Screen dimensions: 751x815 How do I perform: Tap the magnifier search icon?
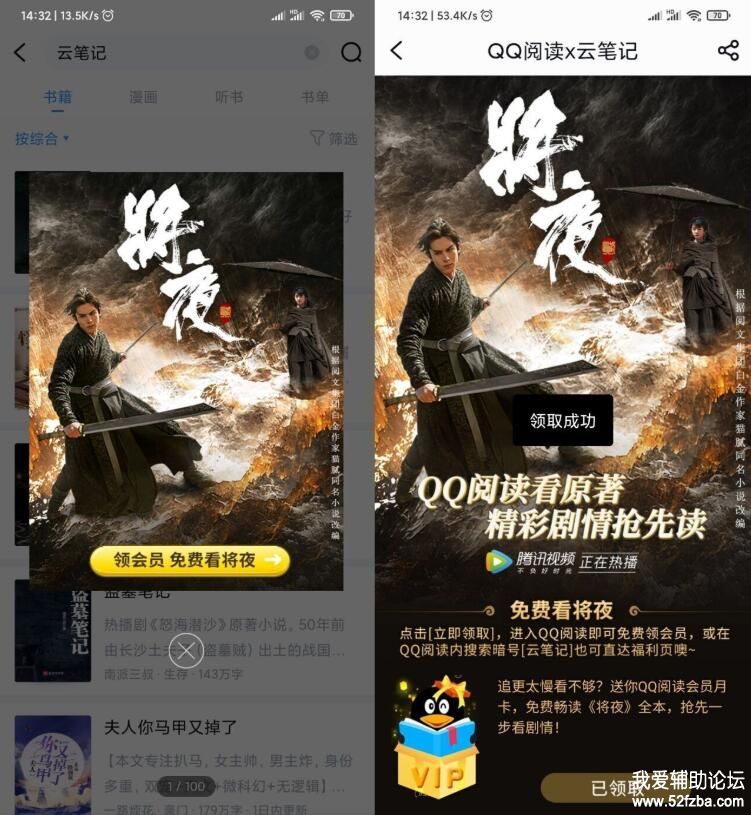(x=351, y=53)
